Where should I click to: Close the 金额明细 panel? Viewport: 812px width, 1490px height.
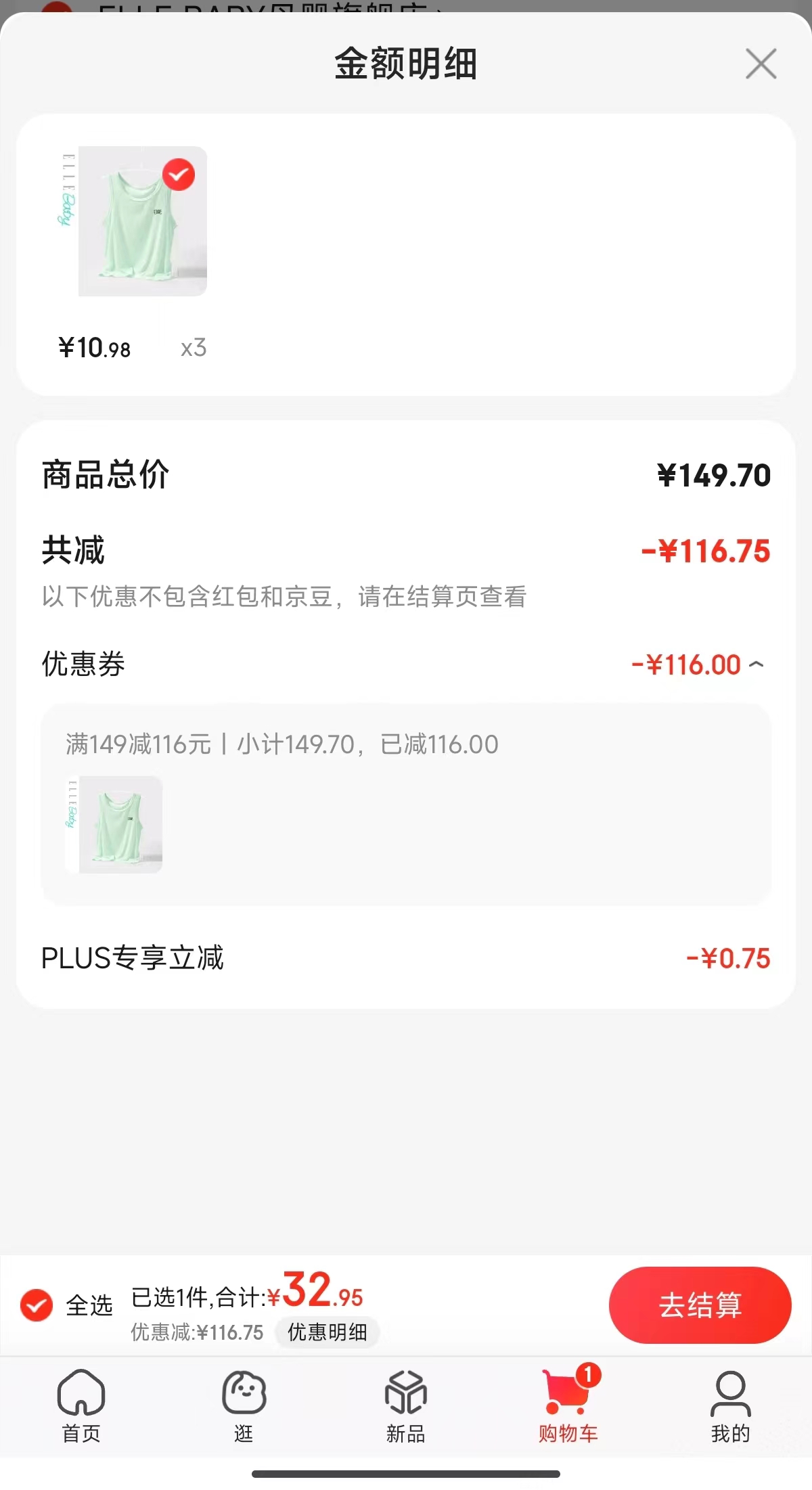coord(761,64)
